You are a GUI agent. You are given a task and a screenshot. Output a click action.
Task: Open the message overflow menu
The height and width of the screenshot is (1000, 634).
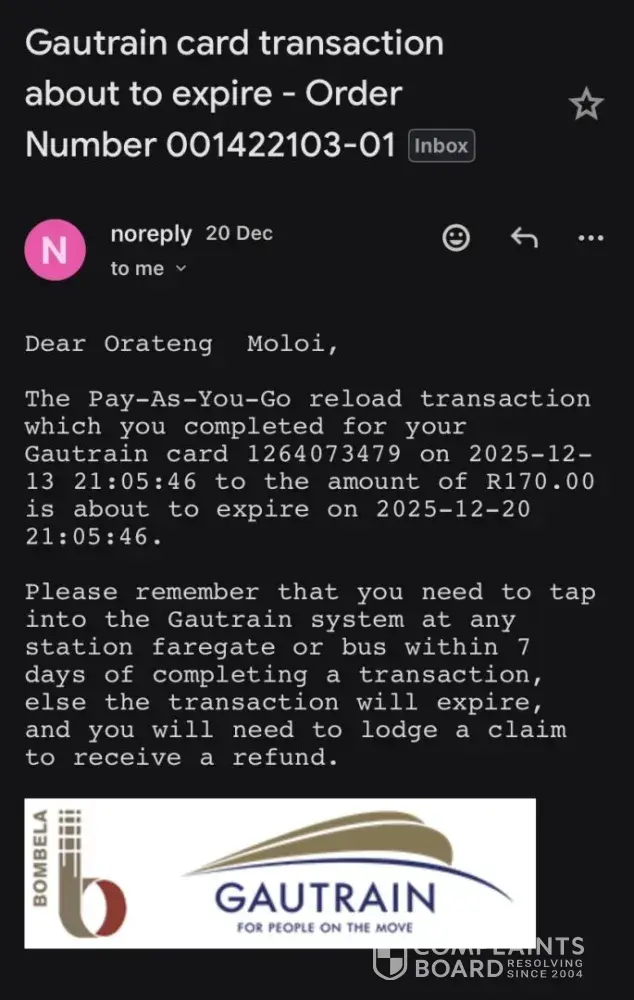click(591, 238)
